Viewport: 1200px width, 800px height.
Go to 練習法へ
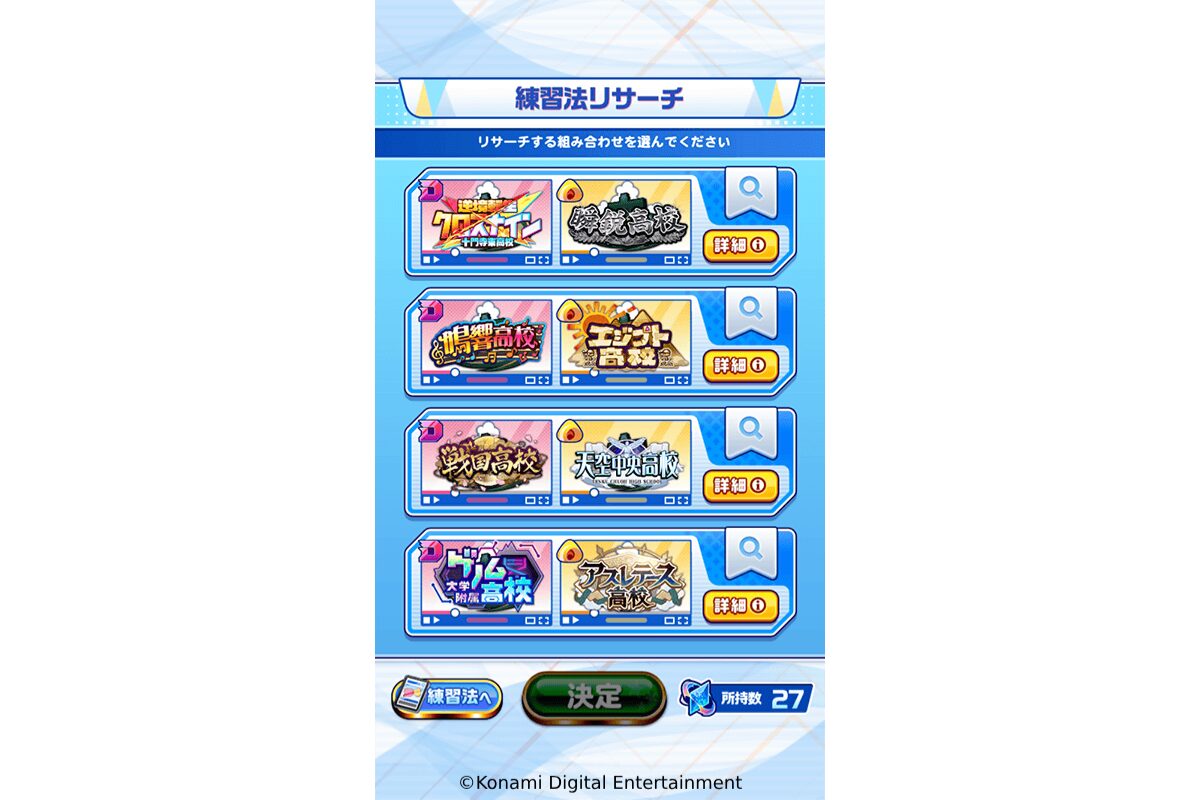point(446,697)
